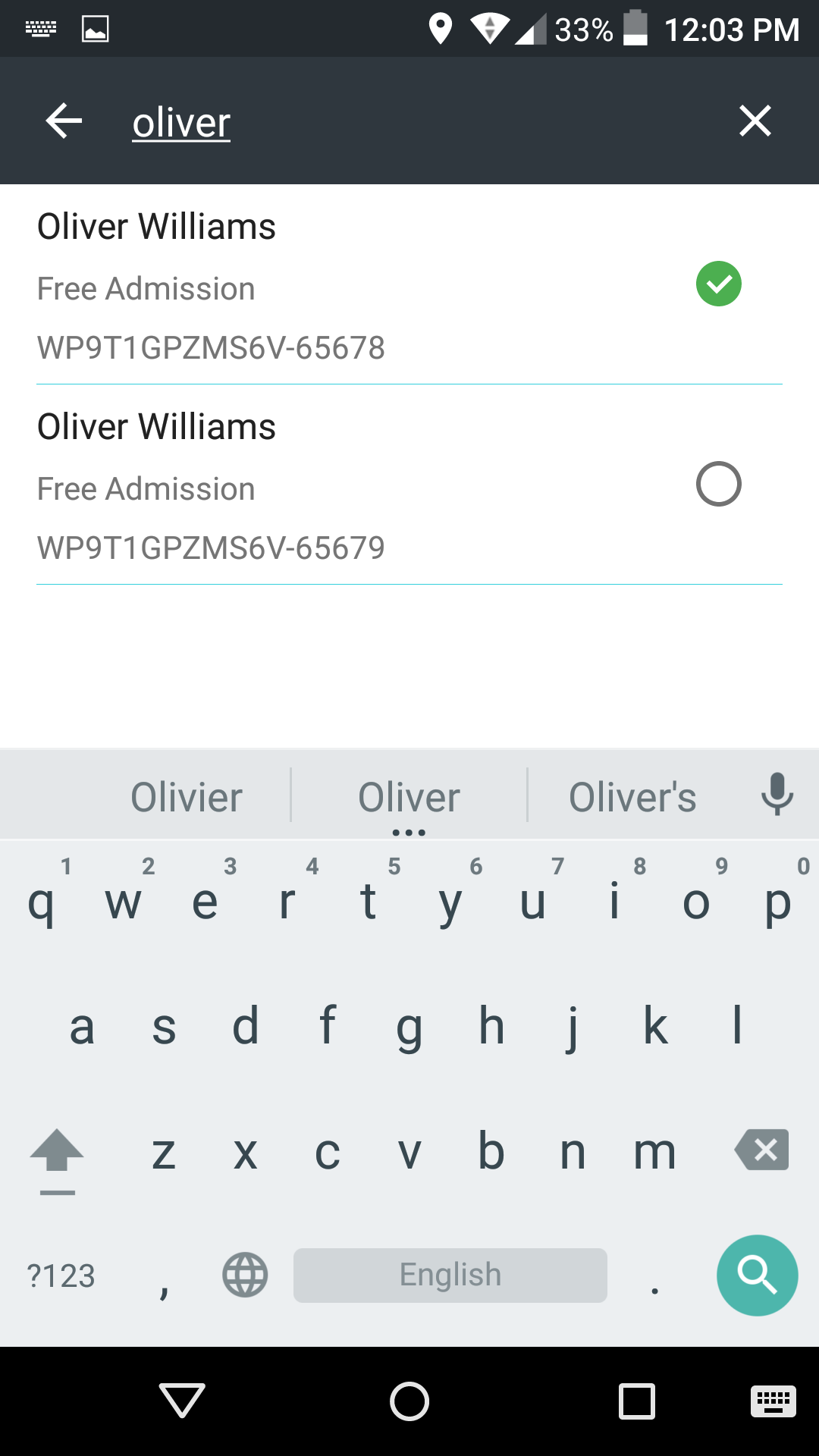
Task: Select ticket WP9T1GPZMS6V-65679
Action: [x=718, y=484]
